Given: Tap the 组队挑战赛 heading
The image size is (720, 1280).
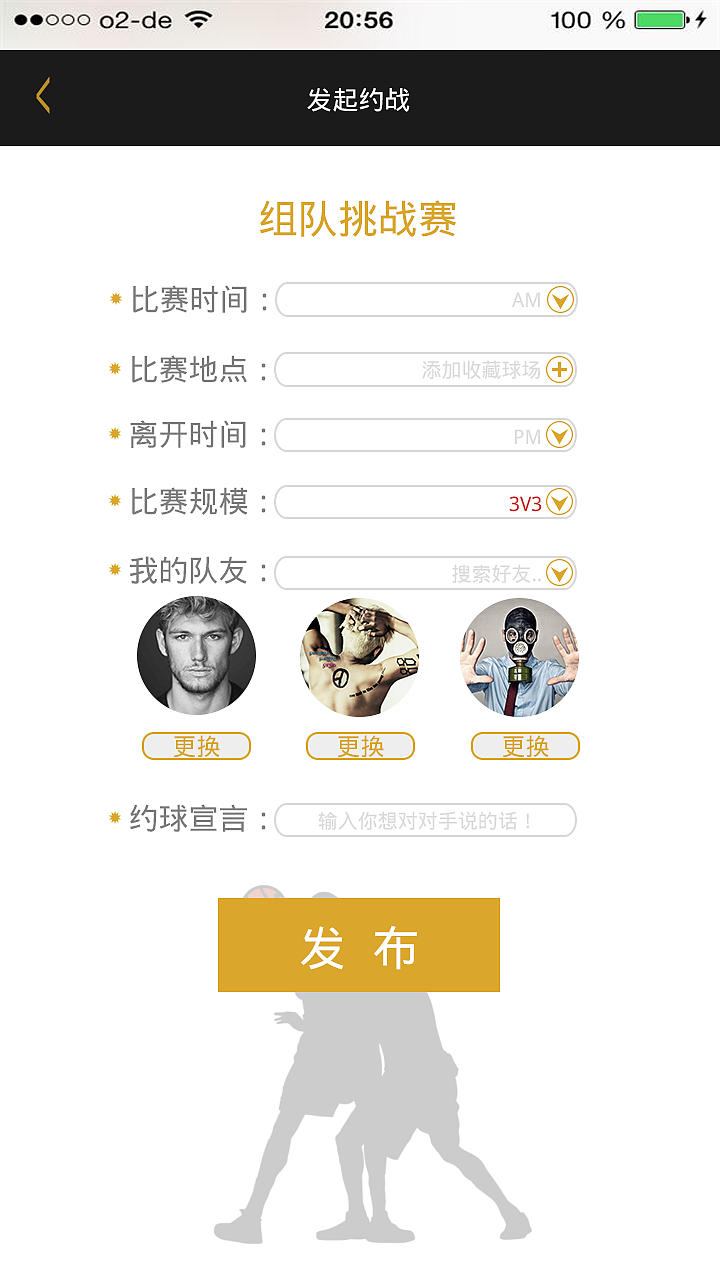Looking at the screenshot, I should coord(357,219).
